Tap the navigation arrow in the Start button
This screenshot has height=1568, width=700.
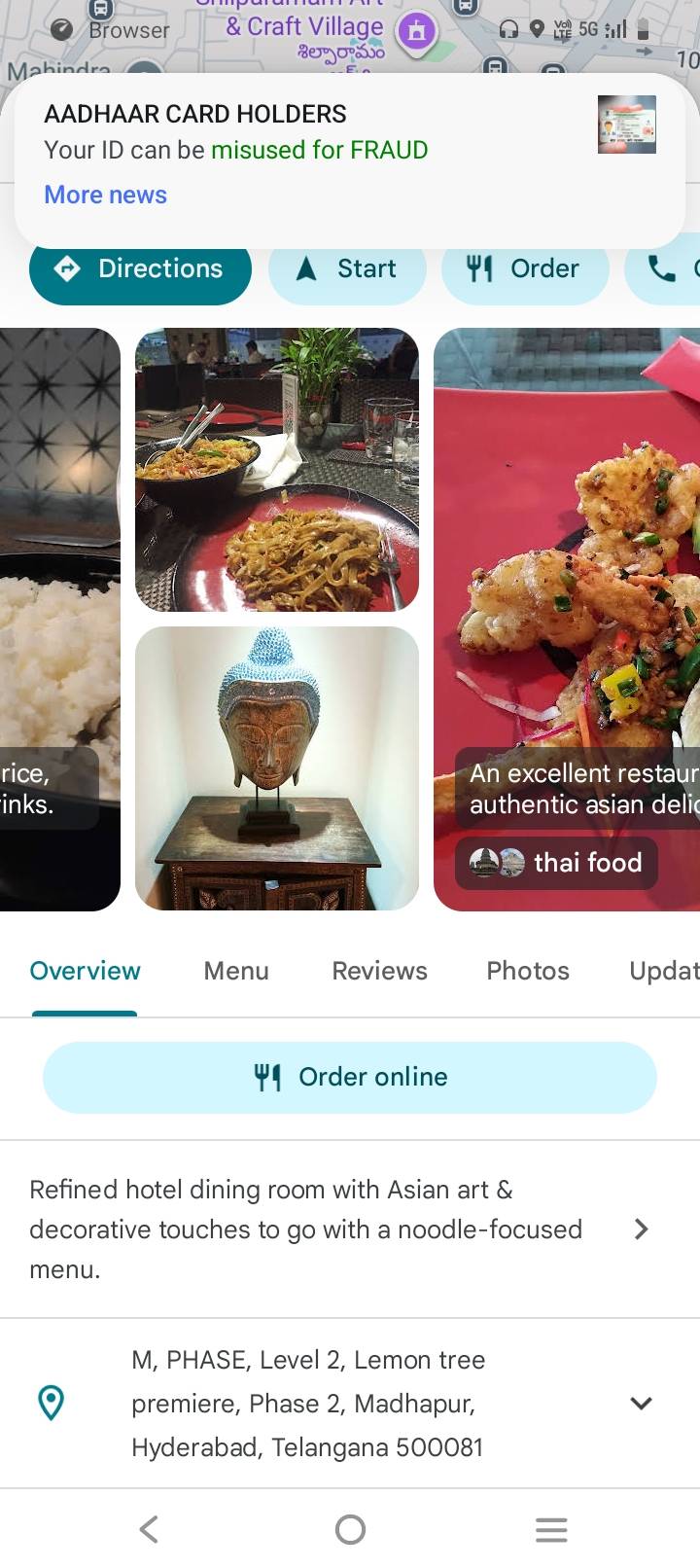(x=305, y=268)
